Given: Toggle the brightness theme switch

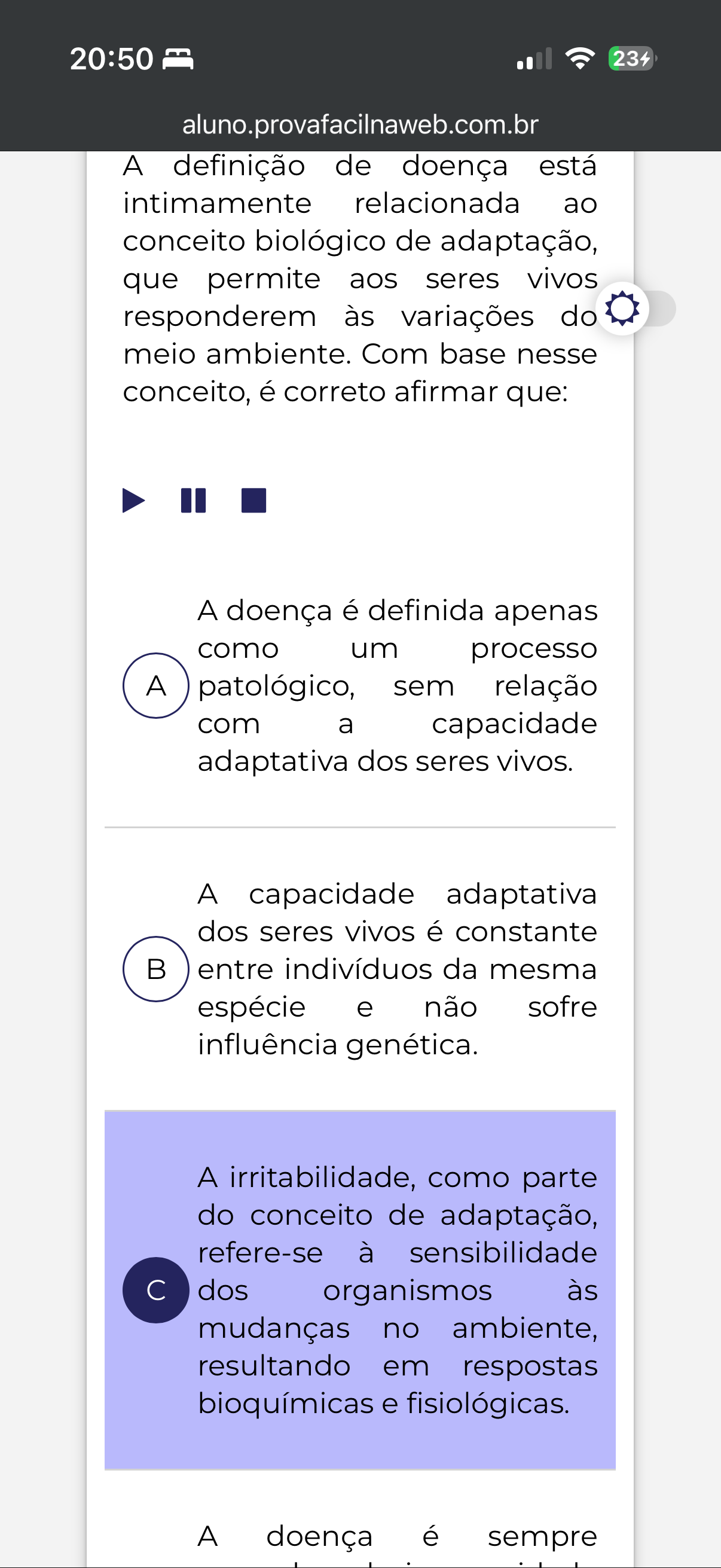Looking at the screenshot, I should click(637, 309).
